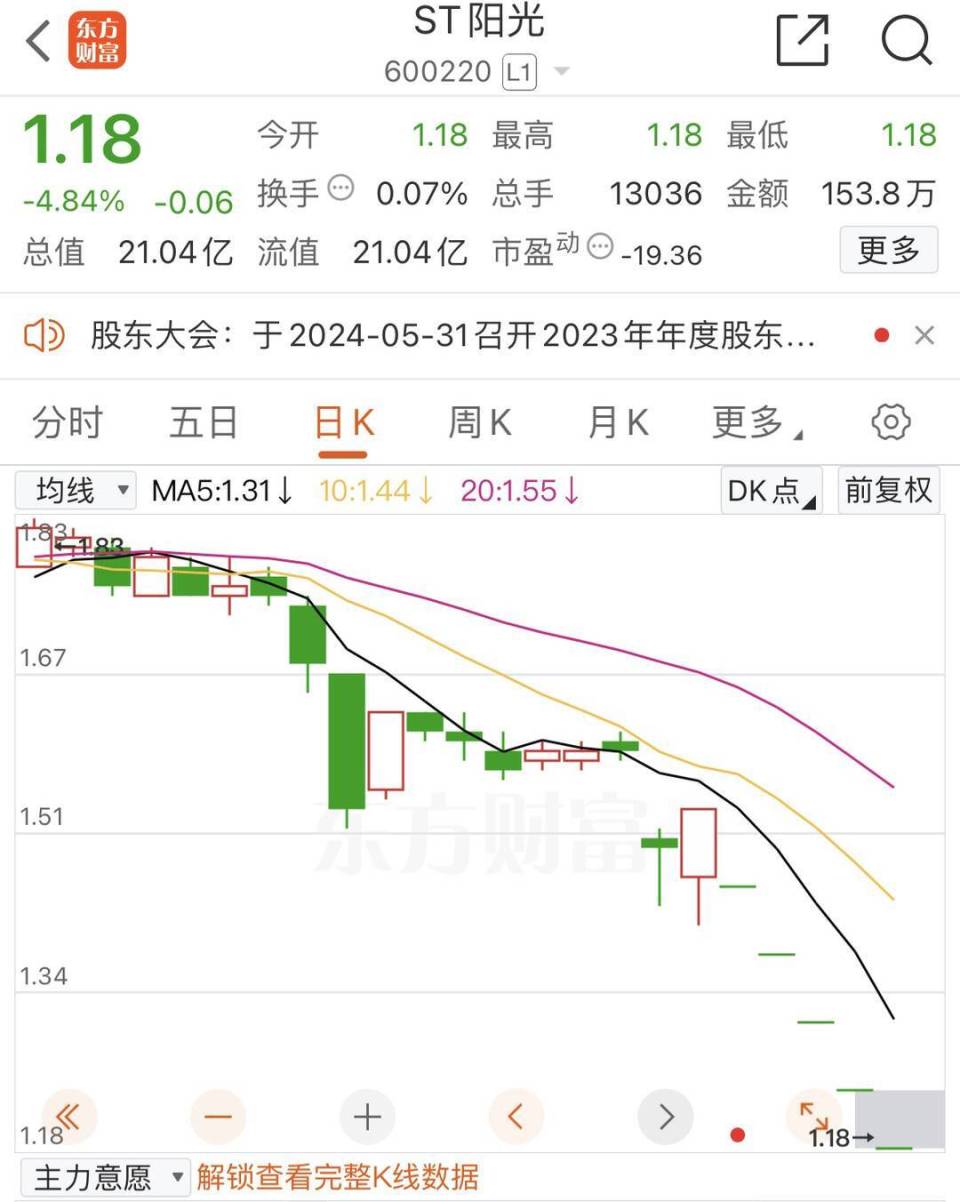Expand the dropdown beside stock code 600220
Image resolution: width=960 pixels, height=1202 pixels.
pos(561,71)
